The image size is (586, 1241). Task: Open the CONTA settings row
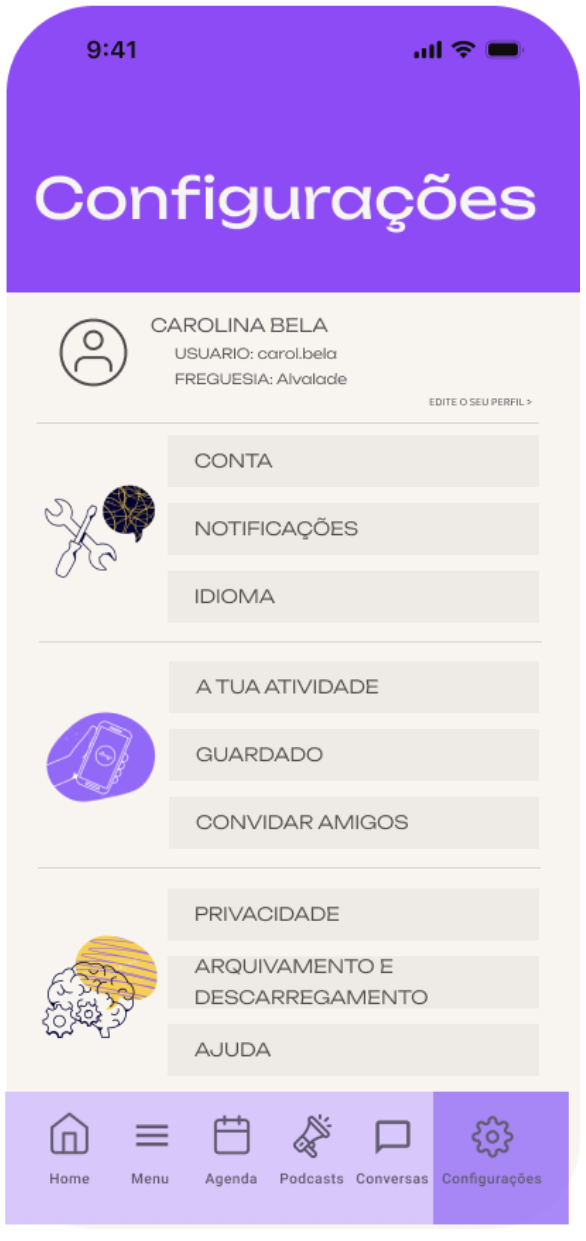pyautogui.click(x=353, y=461)
